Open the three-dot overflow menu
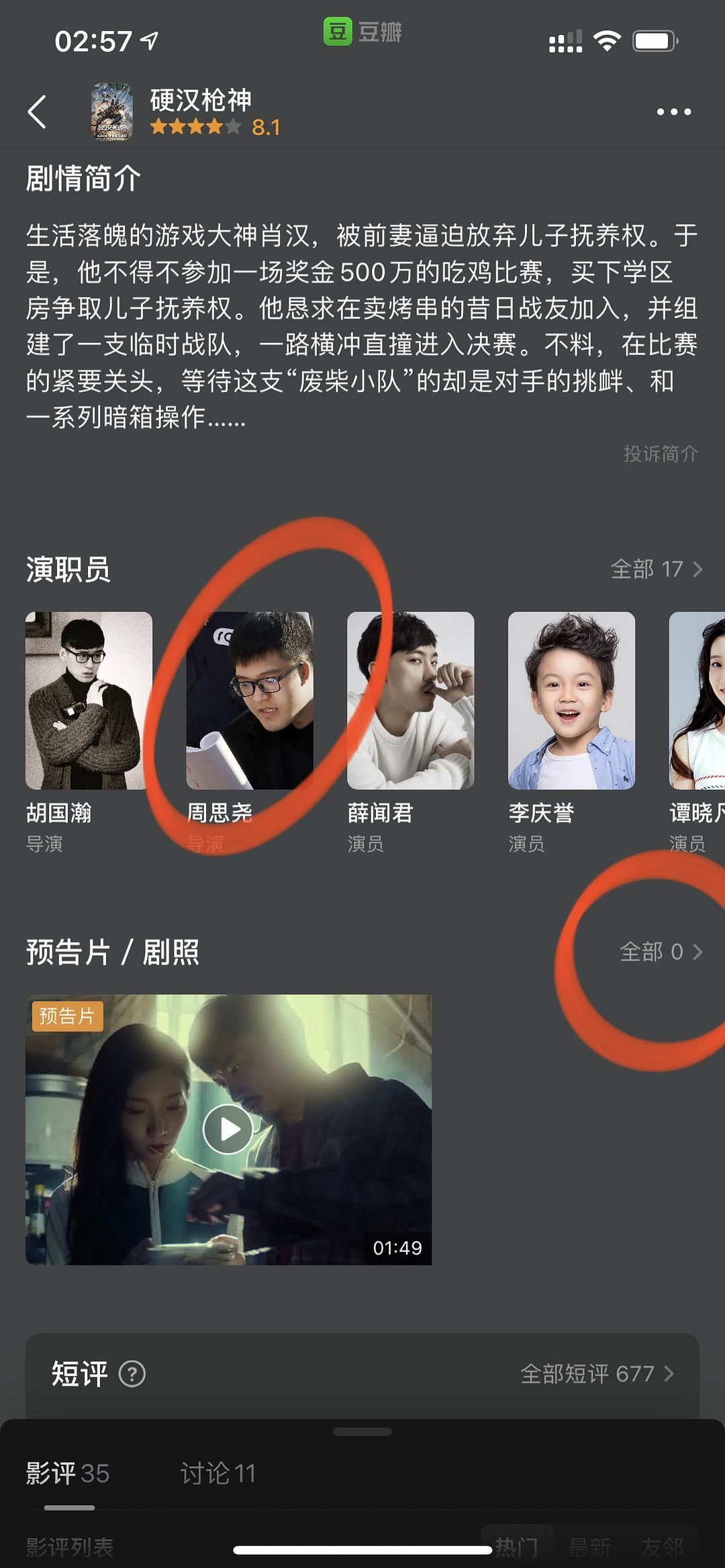 click(673, 112)
